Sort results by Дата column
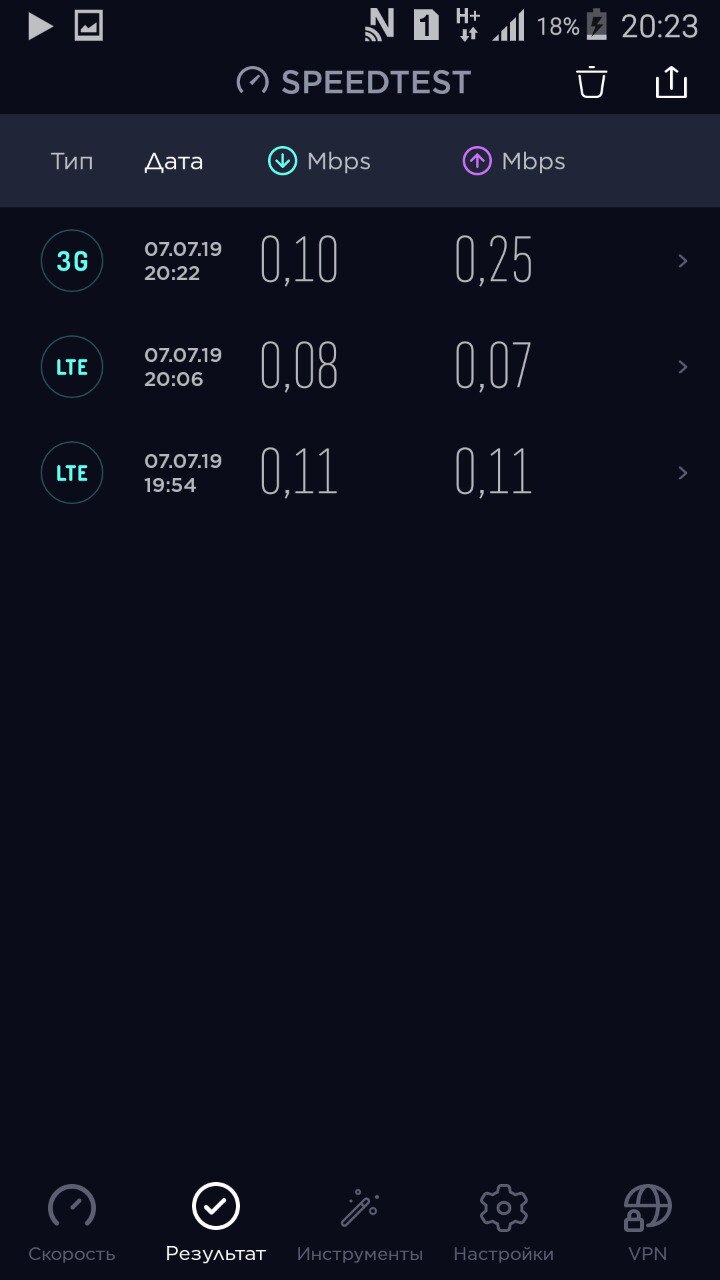 pyautogui.click(x=174, y=161)
